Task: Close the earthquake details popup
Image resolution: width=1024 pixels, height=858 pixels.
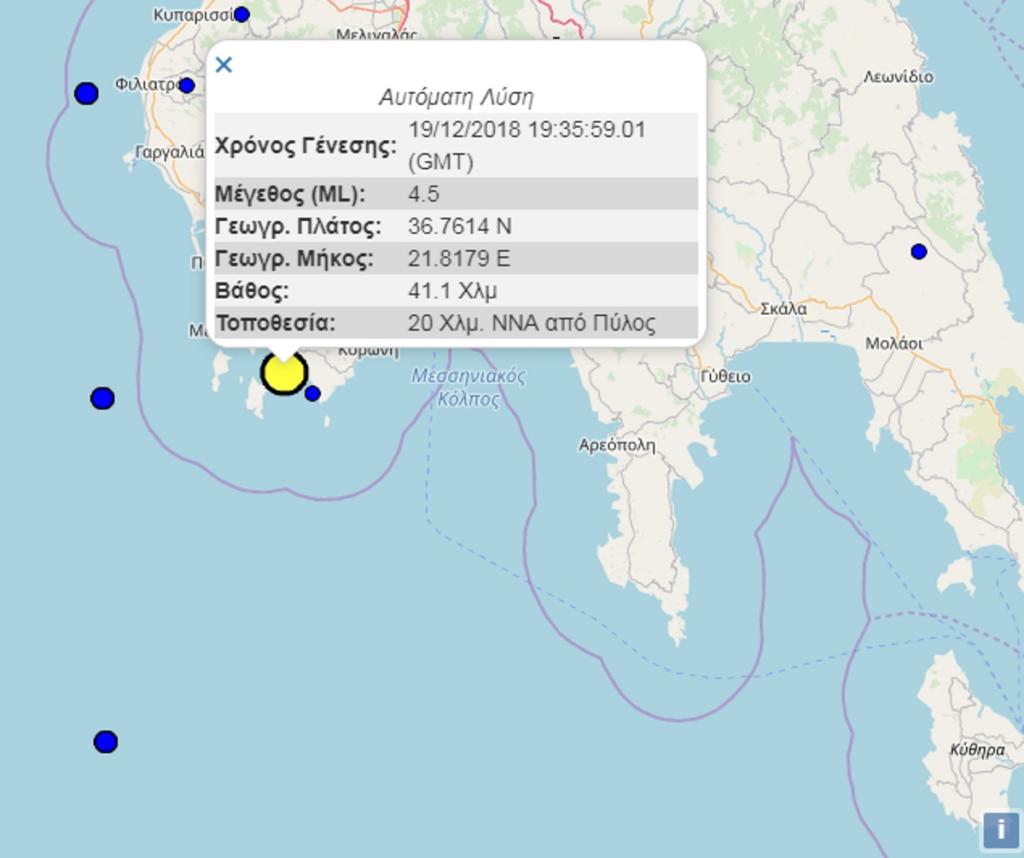Action: (224, 65)
